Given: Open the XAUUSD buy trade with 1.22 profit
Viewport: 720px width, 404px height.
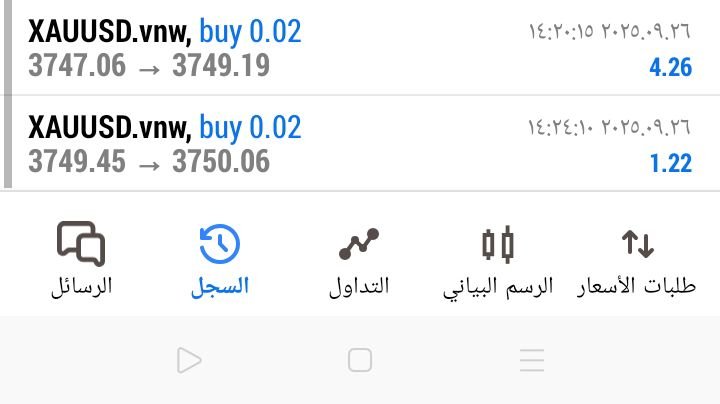Looking at the screenshot, I should tap(360, 144).
